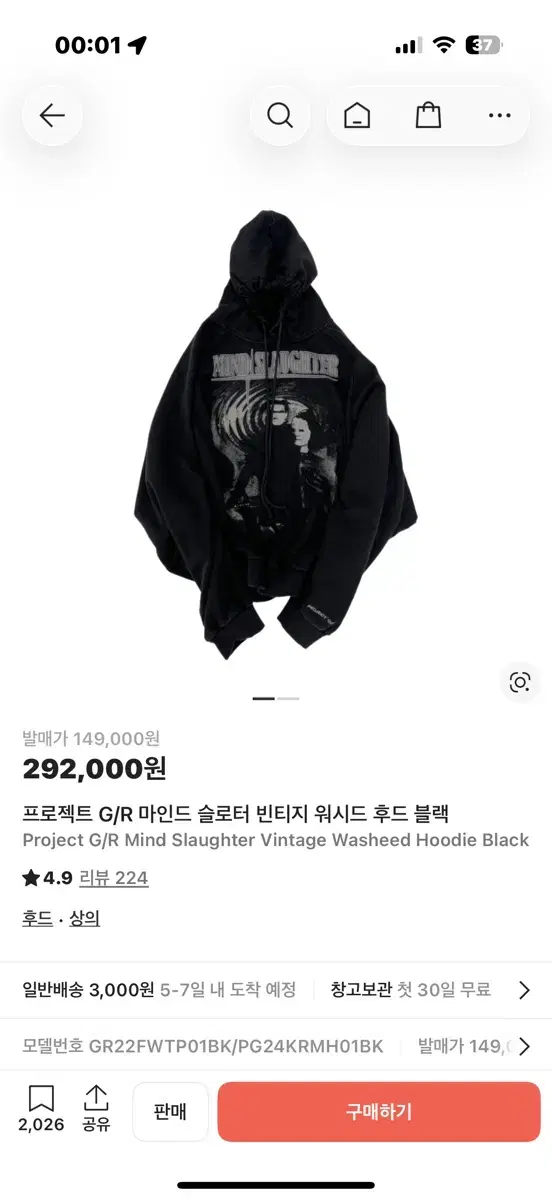This screenshot has height=1200, width=552.
Task: Bookmark this product (2,026 saves)
Action: (x=41, y=1110)
